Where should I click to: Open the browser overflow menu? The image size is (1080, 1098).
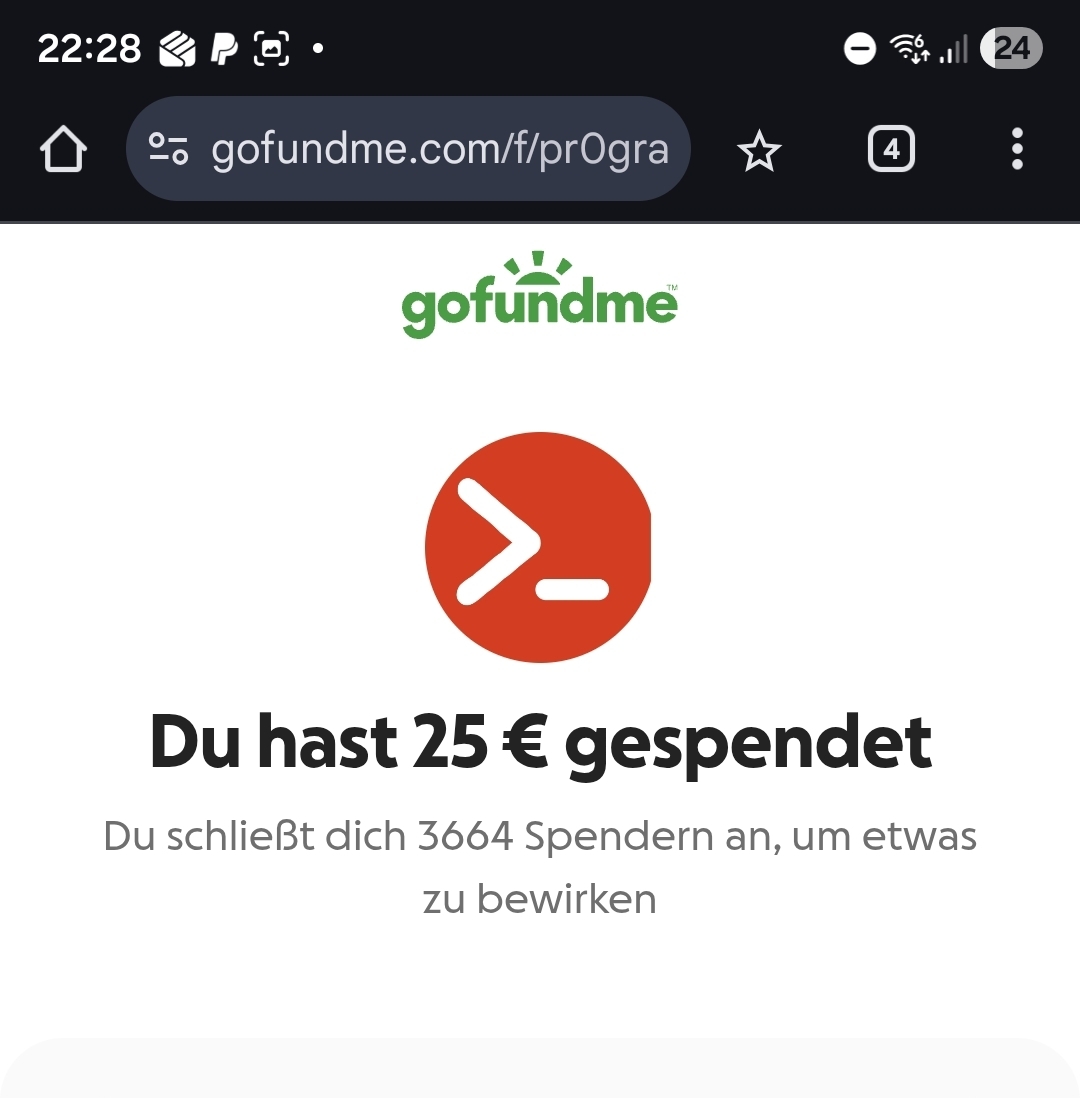(1017, 150)
